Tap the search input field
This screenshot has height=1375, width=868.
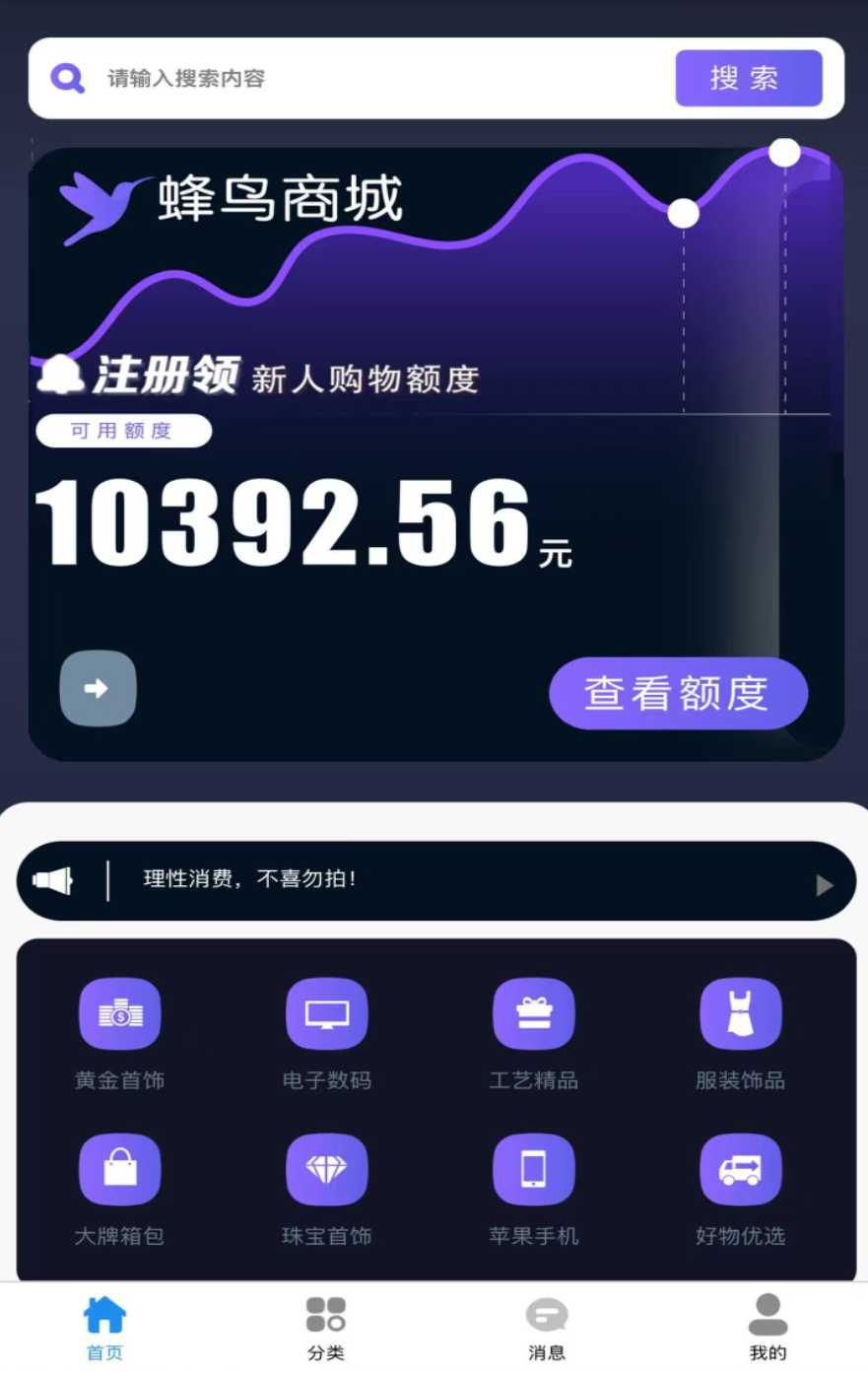pos(384,79)
